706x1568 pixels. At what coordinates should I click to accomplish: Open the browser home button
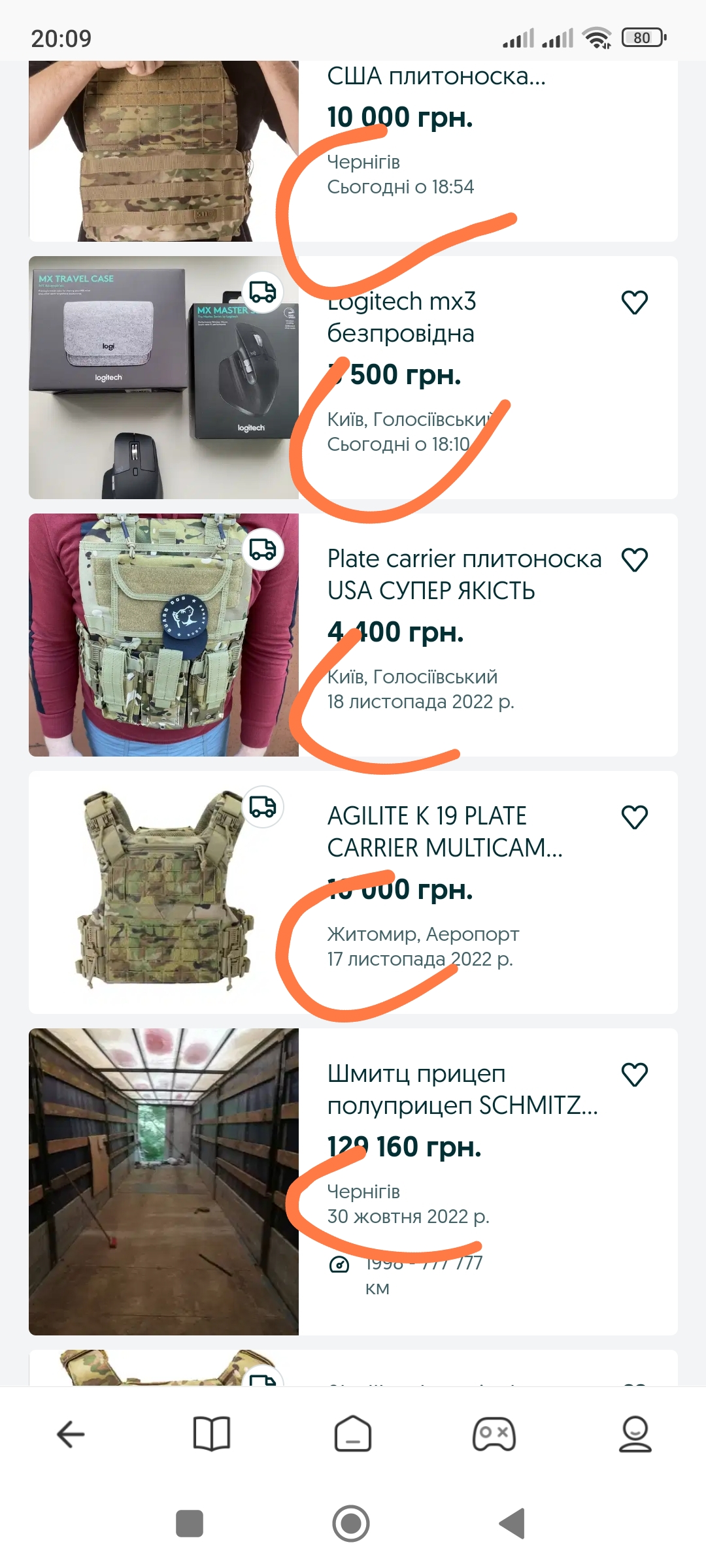click(x=353, y=1434)
